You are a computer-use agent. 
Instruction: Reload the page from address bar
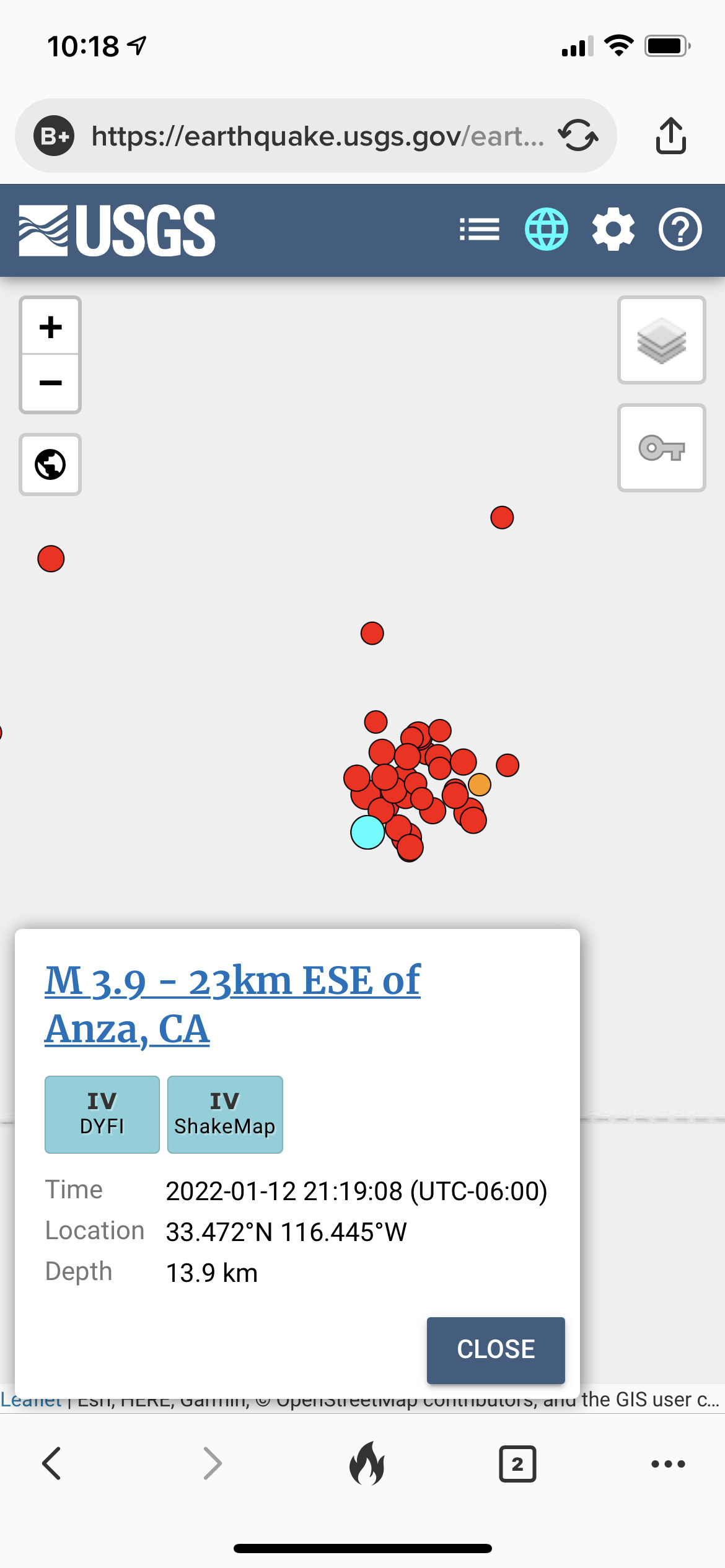578,135
